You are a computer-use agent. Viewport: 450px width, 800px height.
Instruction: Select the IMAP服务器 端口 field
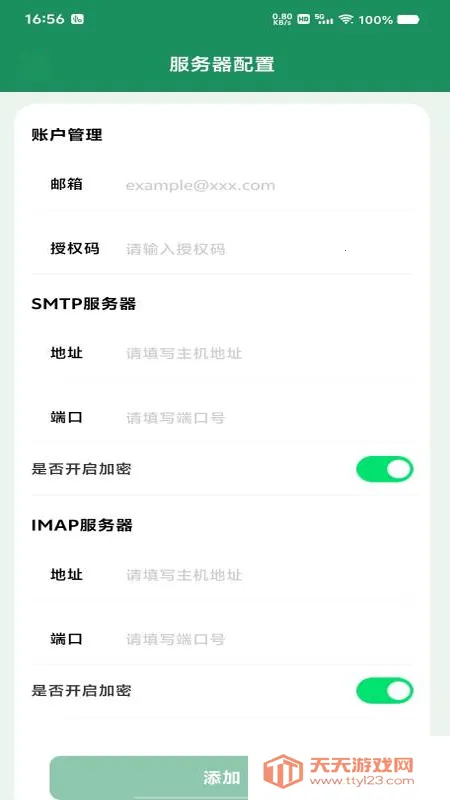click(269, 639)
